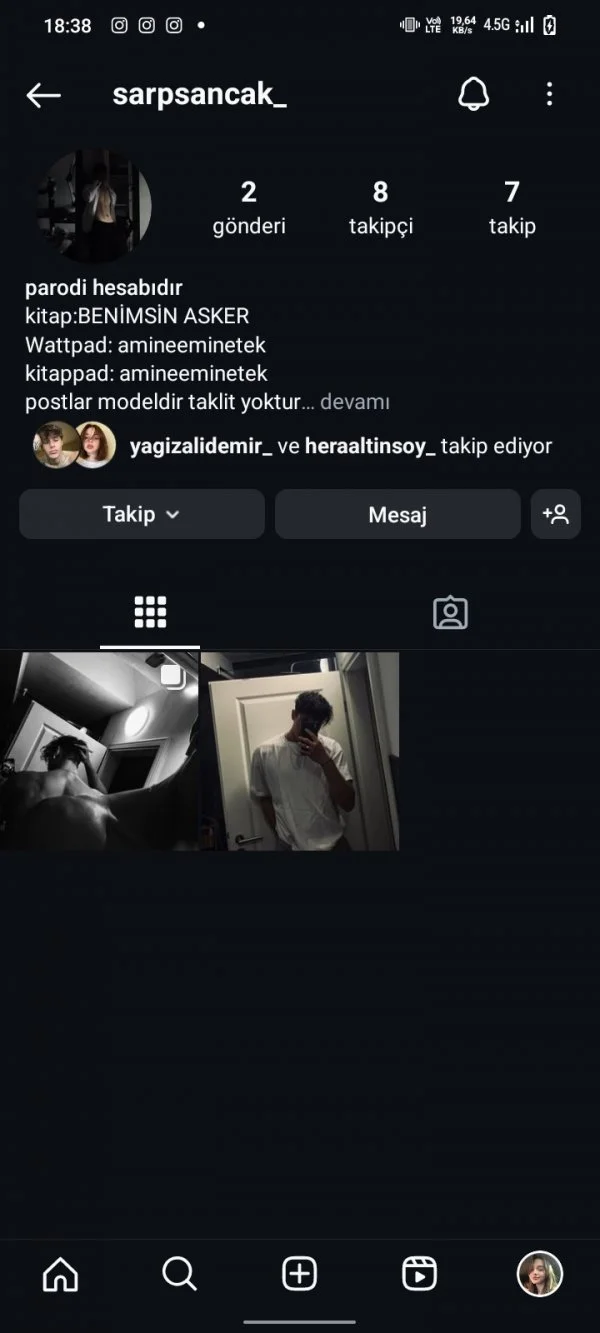This screenshot has width=600, height=1333.
Task: Switch to the posts grid tab
Action: click(150, 612)
